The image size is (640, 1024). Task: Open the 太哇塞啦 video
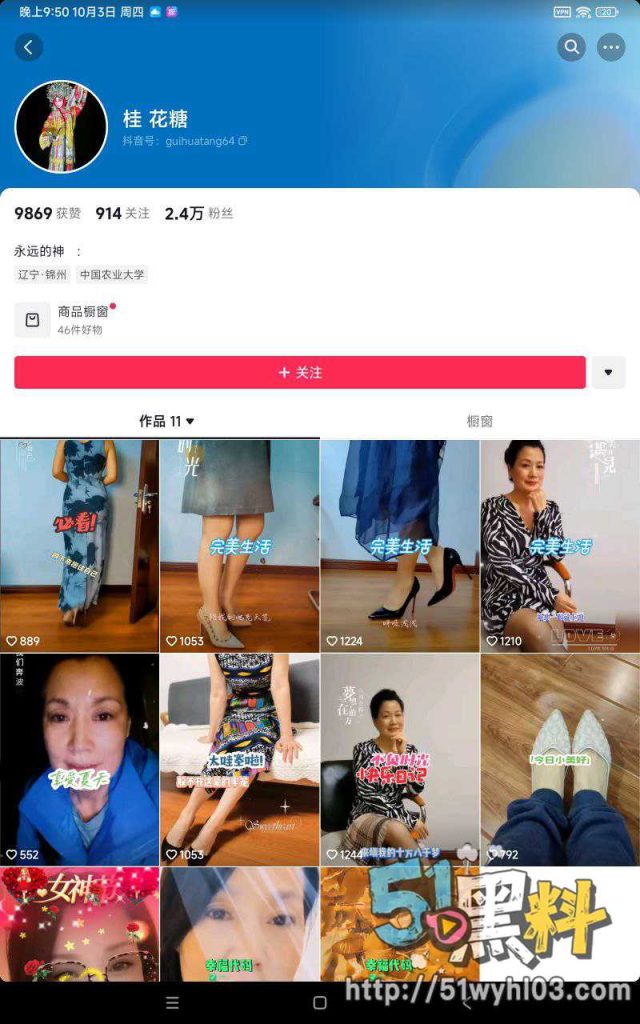239,759
